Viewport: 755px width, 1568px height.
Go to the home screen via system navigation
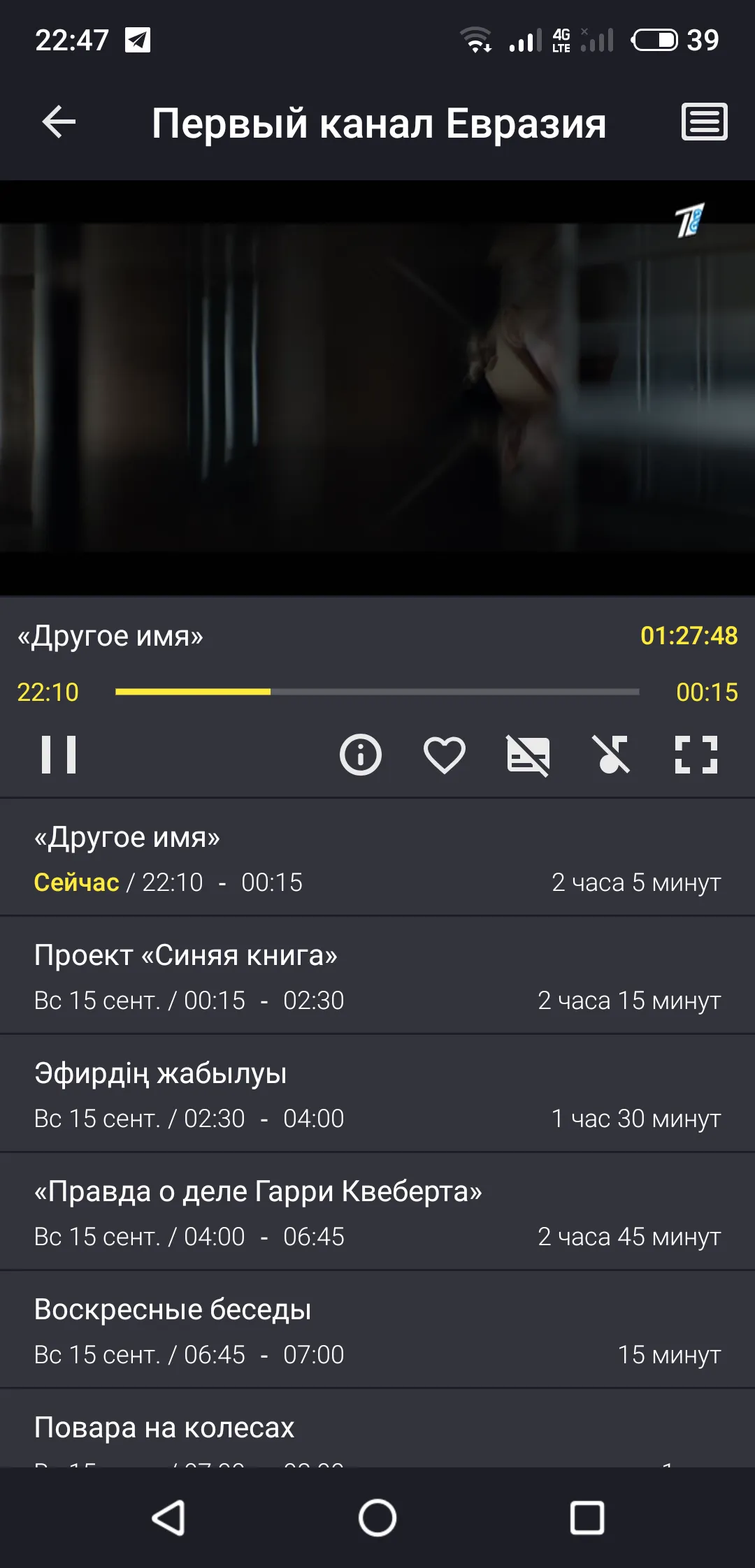(377, 1518)
